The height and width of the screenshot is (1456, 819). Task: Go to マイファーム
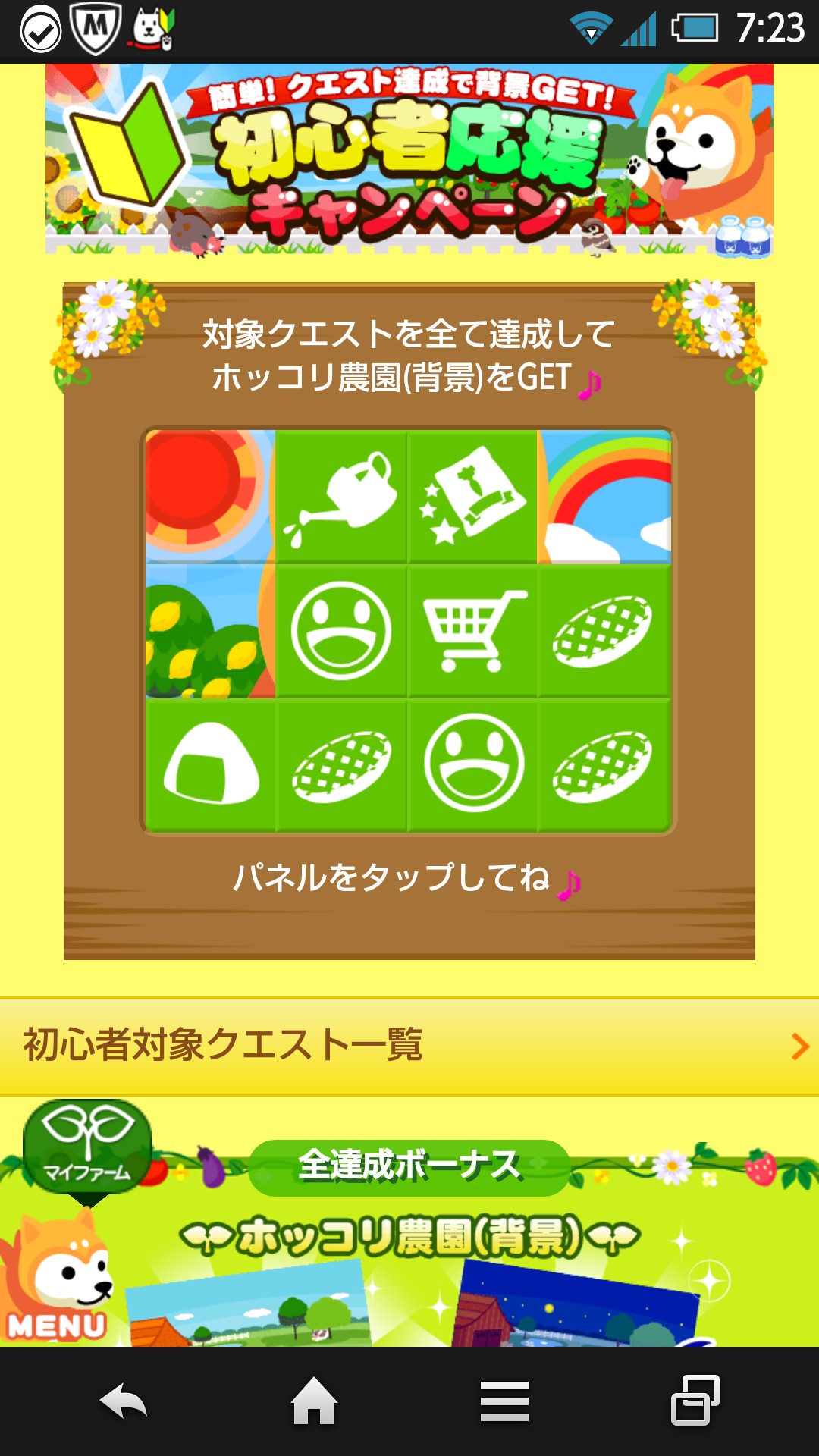tap(87, 1147)
